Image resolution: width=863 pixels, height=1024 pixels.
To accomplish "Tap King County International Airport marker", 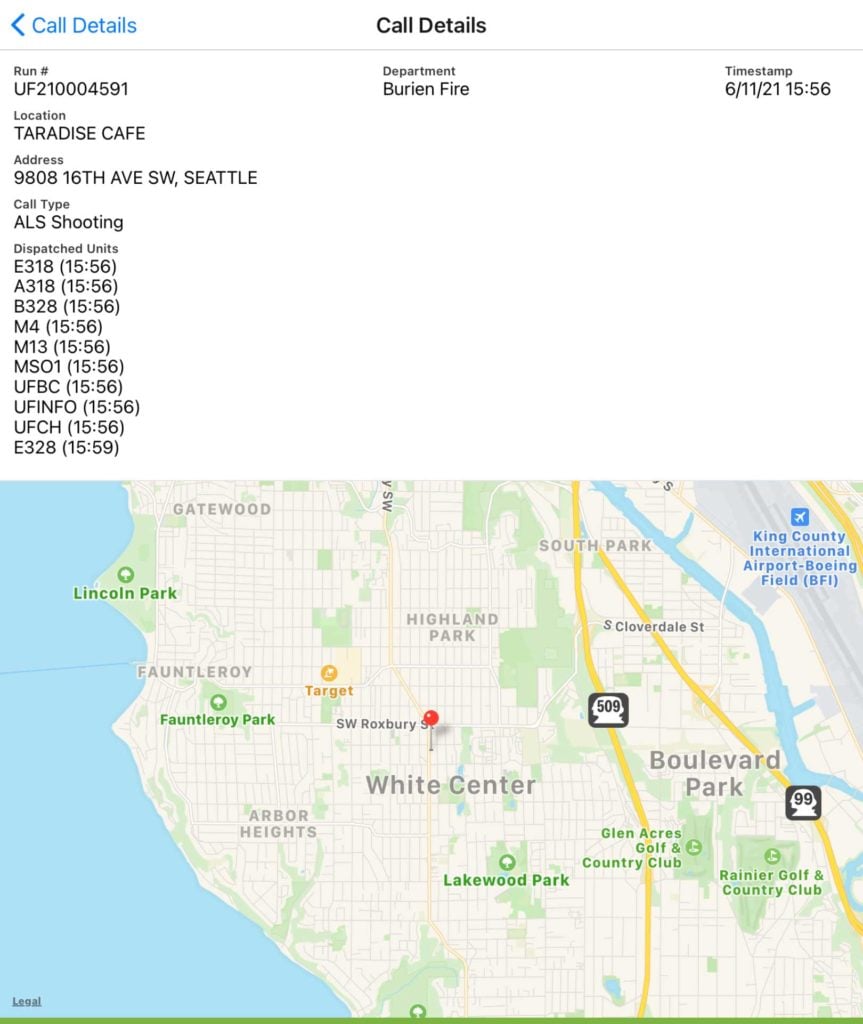I will pyautogui.click(x=799, y=517).
